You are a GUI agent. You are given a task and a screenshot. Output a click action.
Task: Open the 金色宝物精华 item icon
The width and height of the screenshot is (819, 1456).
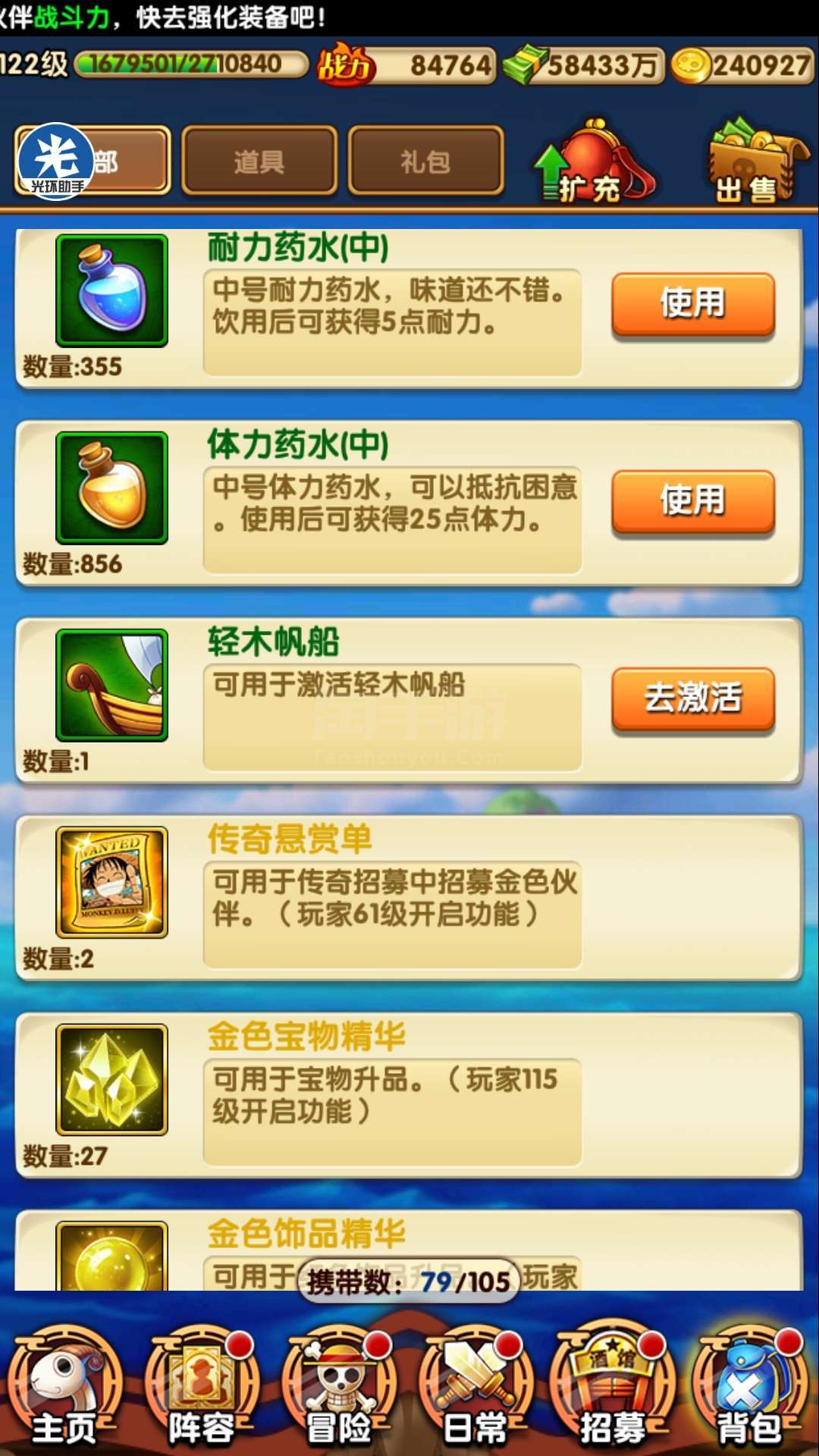111,1079
